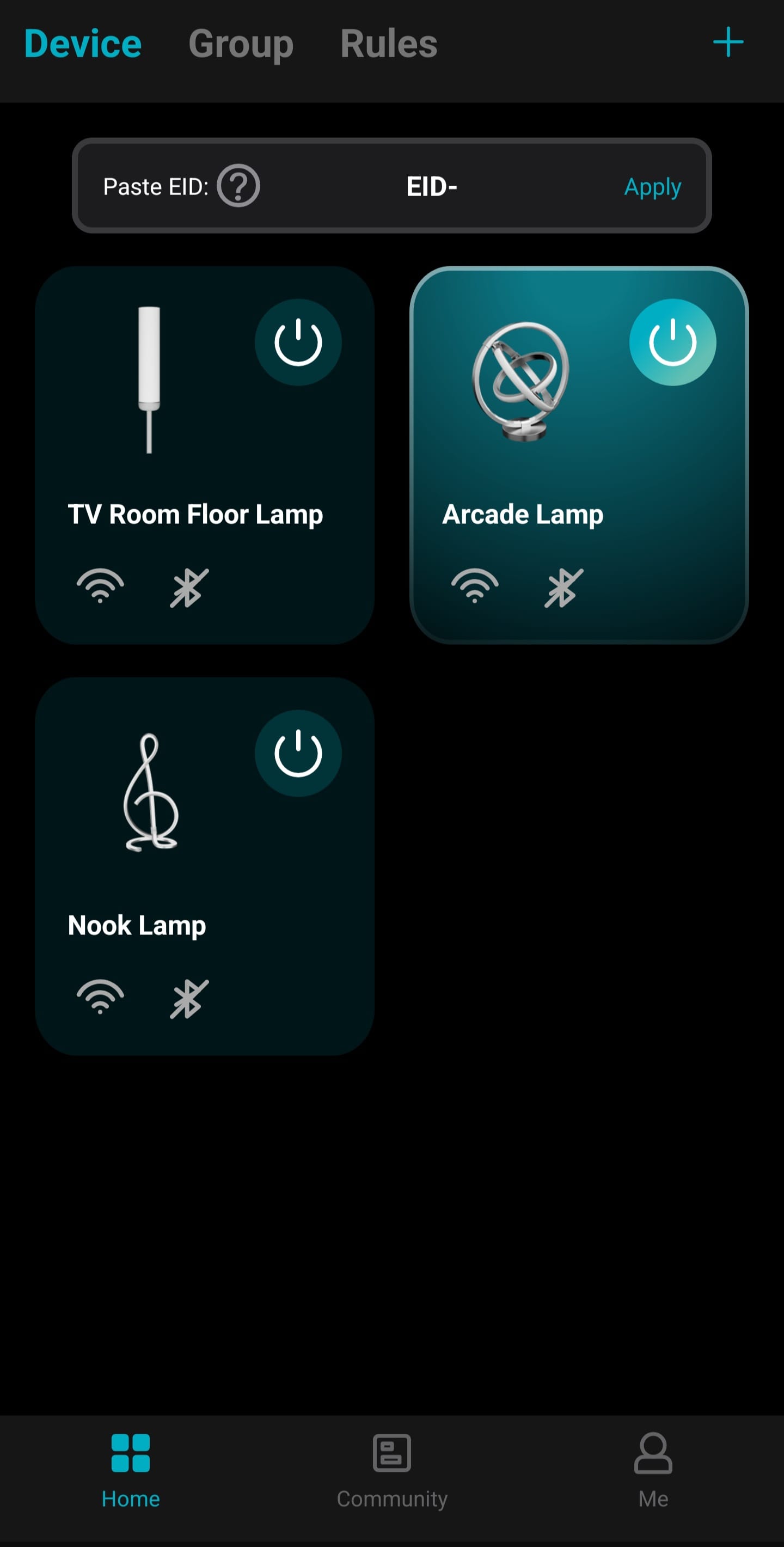Turn on TV Room Floor Lamp power
Screen dimensions: 784x1547
point(298,343)
